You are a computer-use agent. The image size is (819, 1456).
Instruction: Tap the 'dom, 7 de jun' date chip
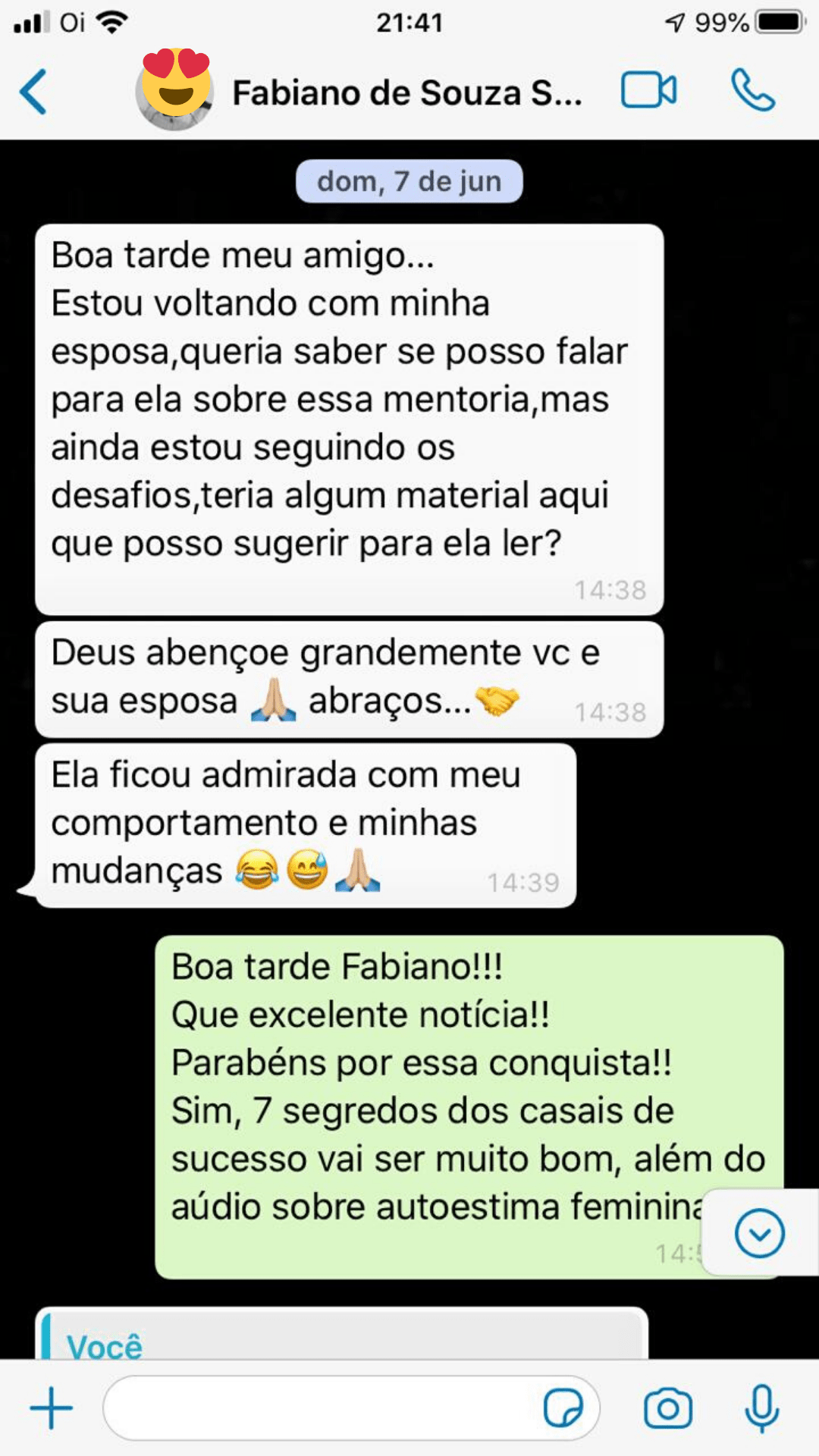409,180
